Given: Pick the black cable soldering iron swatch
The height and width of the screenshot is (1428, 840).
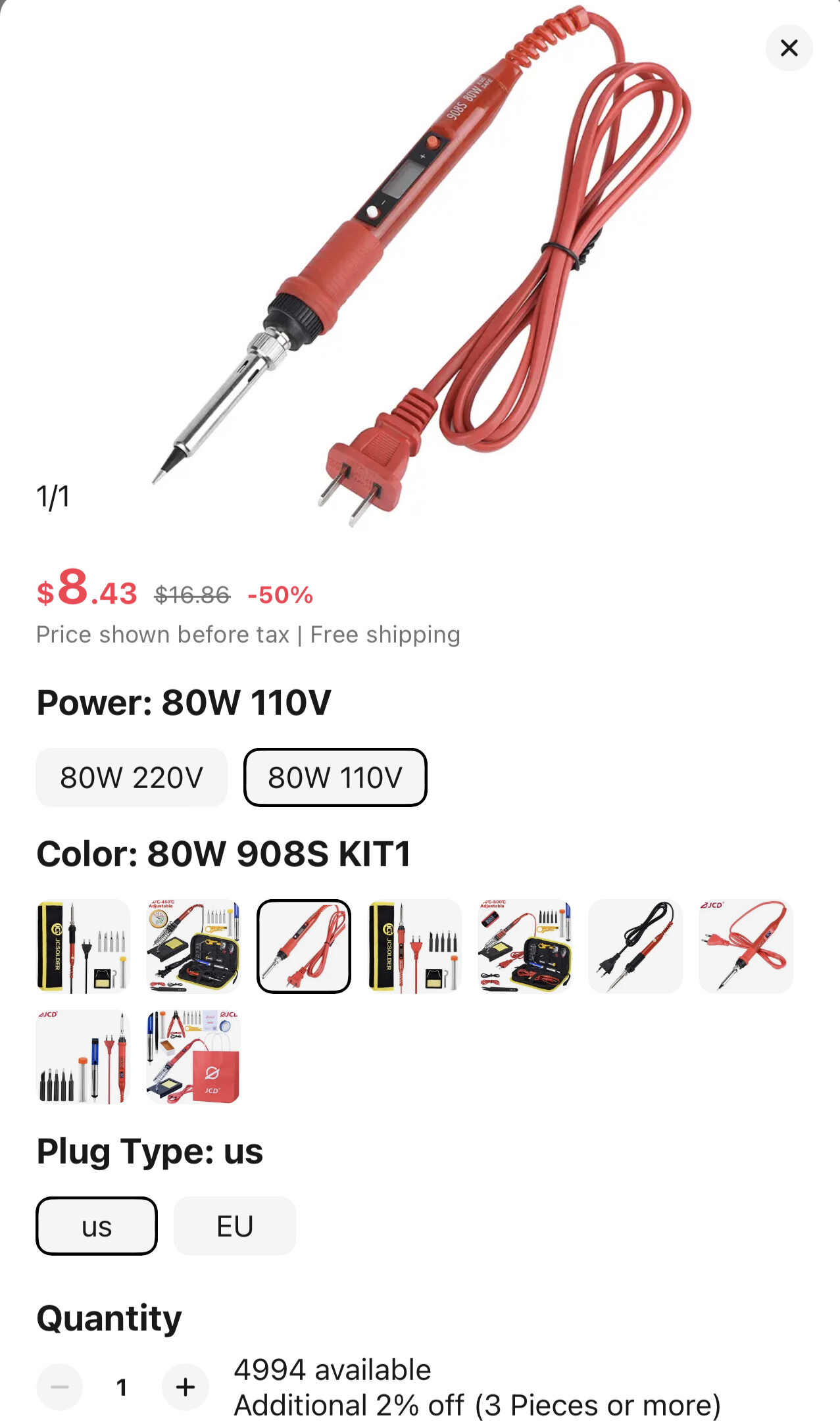Looking at the screenshot, I should coord(635,947).
